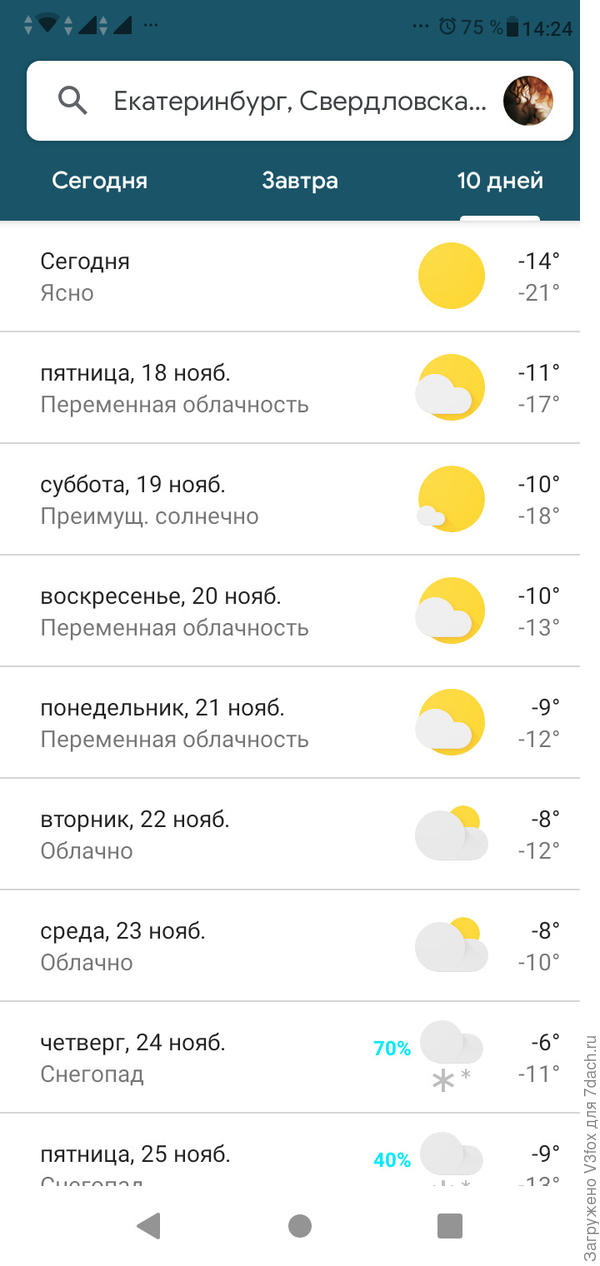Open the profile avatar
The width and height of the screenshot is (600, 1266).
click(528, 101)
